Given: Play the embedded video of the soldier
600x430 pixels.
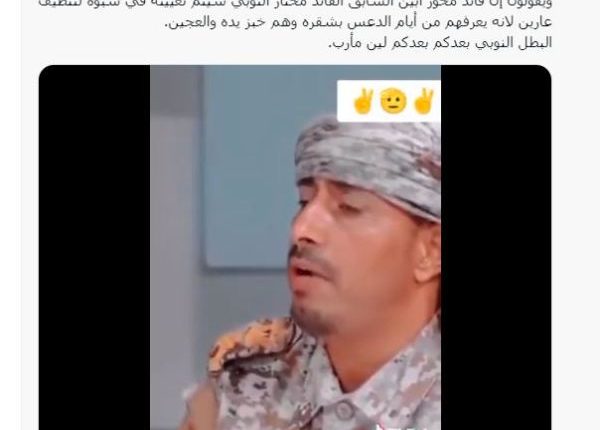Looking at the screenshot, I should click(295, 250).
